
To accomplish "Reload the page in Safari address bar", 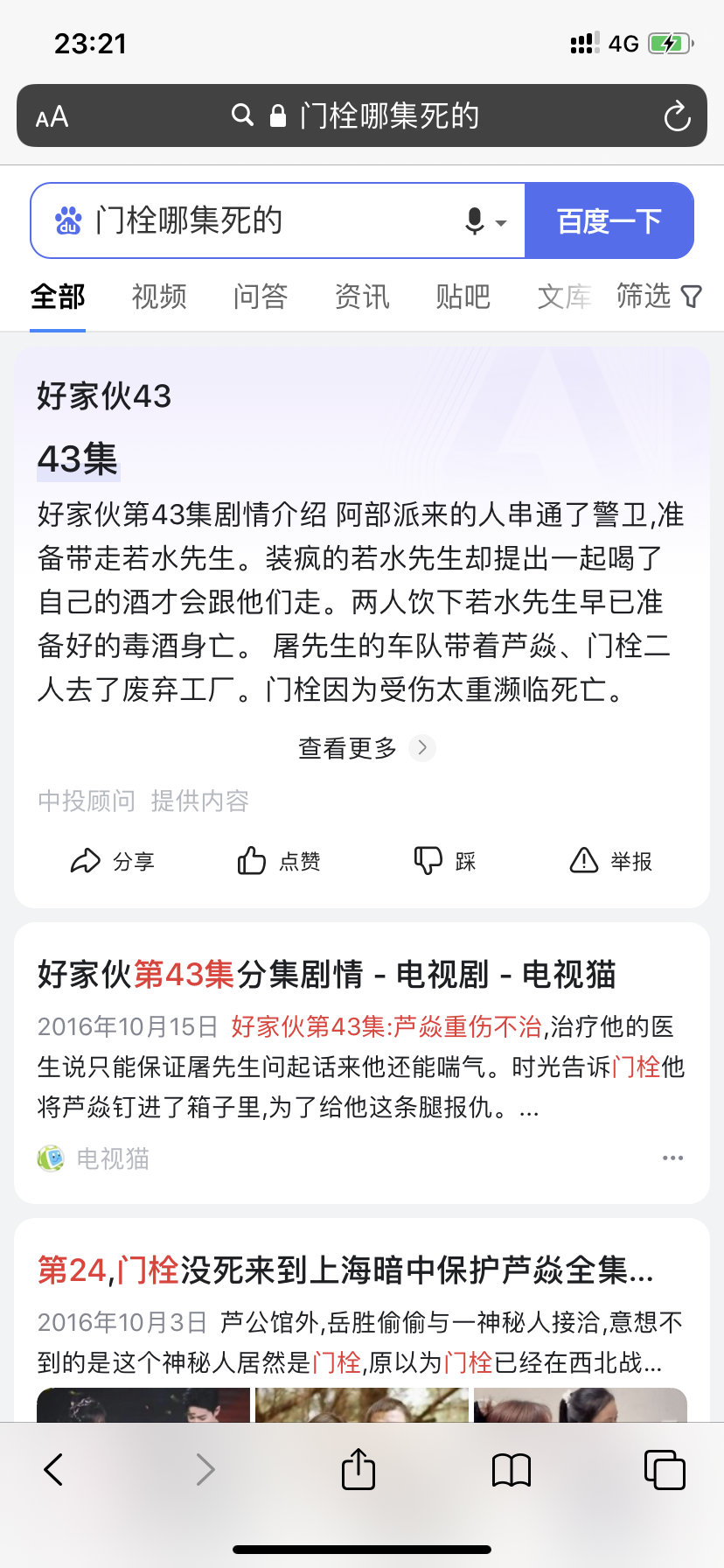I will coord(677,115).
